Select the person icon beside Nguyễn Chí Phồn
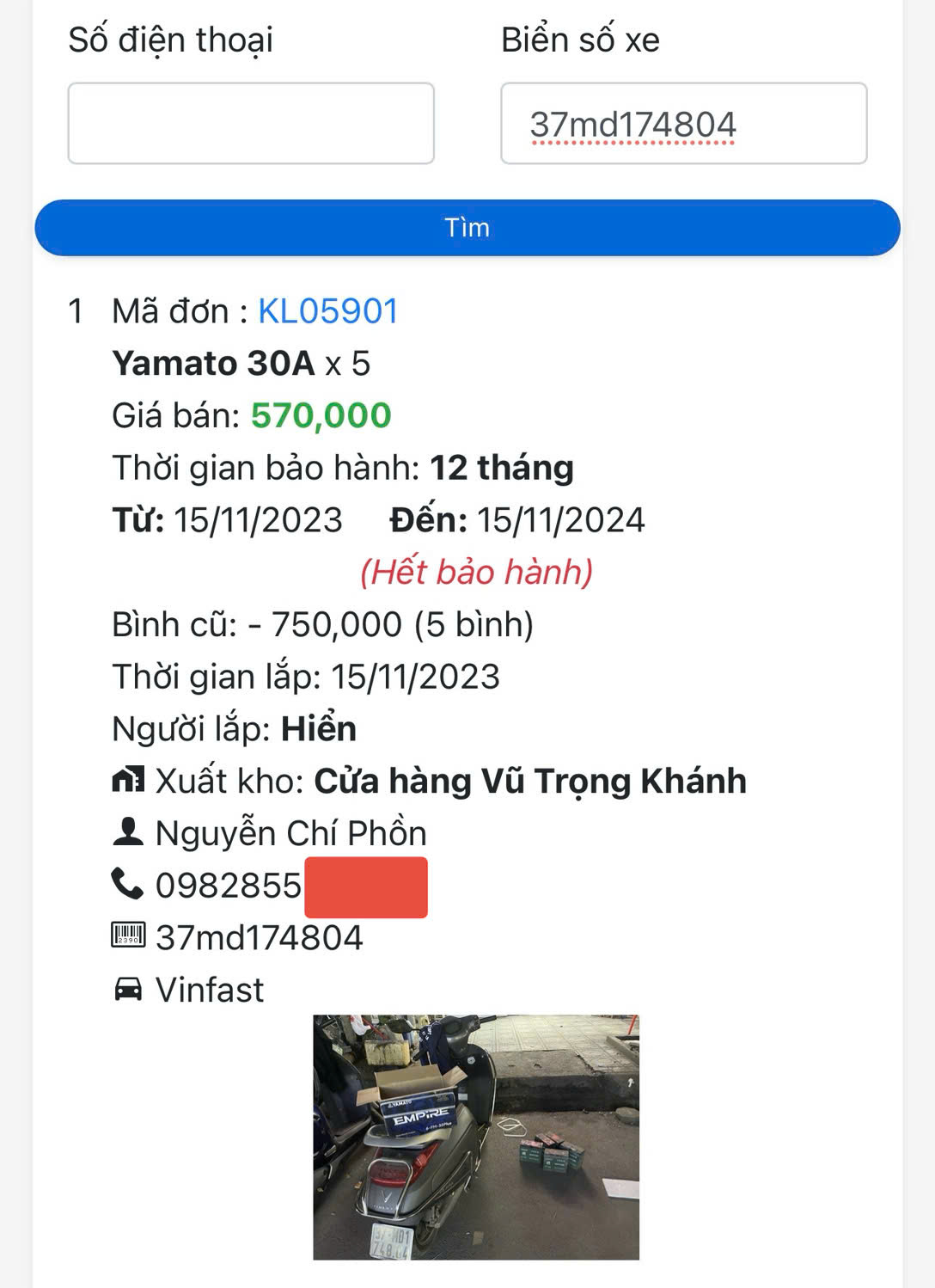This screenshot has height=1288, width=935. click(129, 831)
